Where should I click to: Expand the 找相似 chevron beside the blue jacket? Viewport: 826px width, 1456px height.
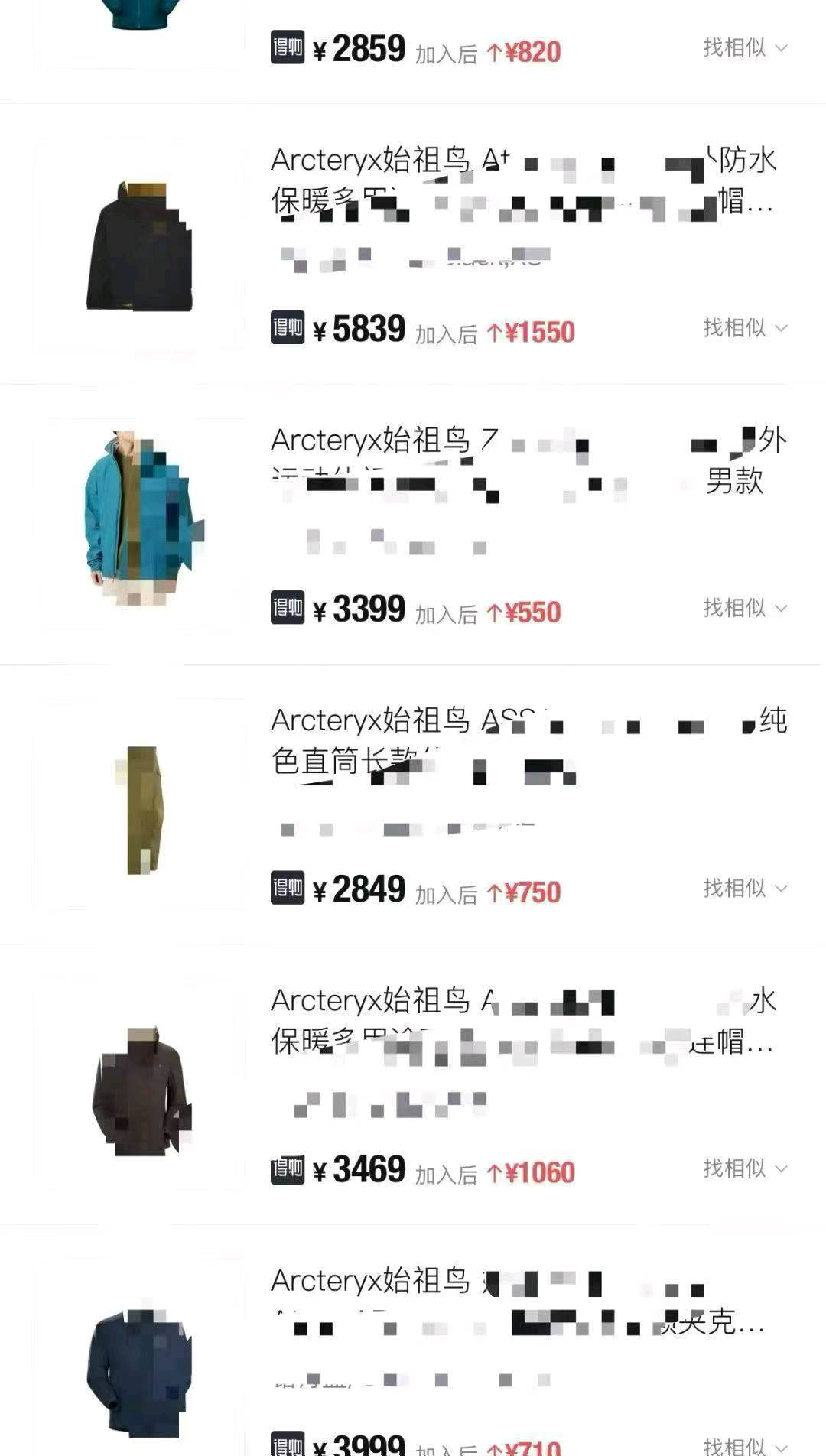(x=782, y=606)
